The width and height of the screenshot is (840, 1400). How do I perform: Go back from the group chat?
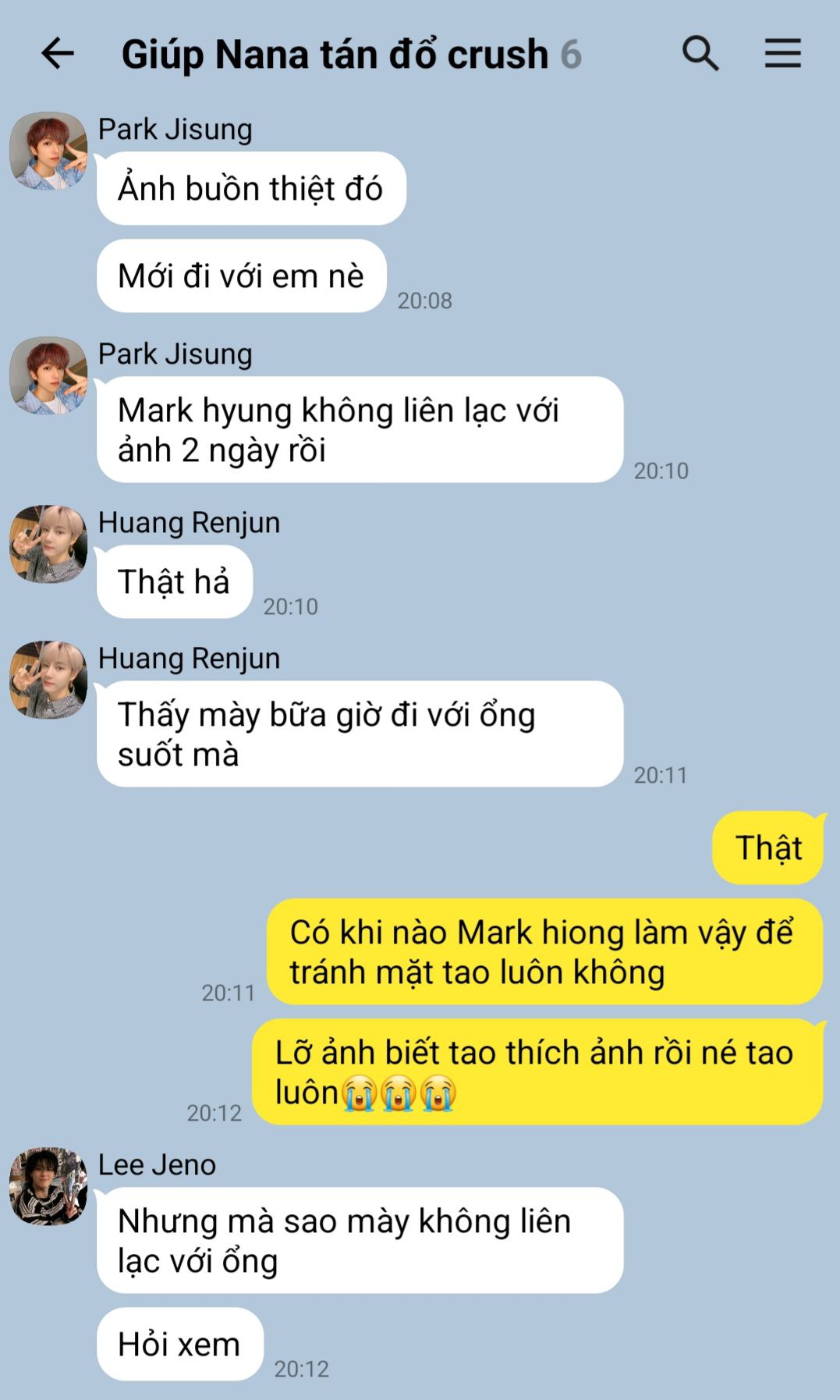[x=57, y=54]
